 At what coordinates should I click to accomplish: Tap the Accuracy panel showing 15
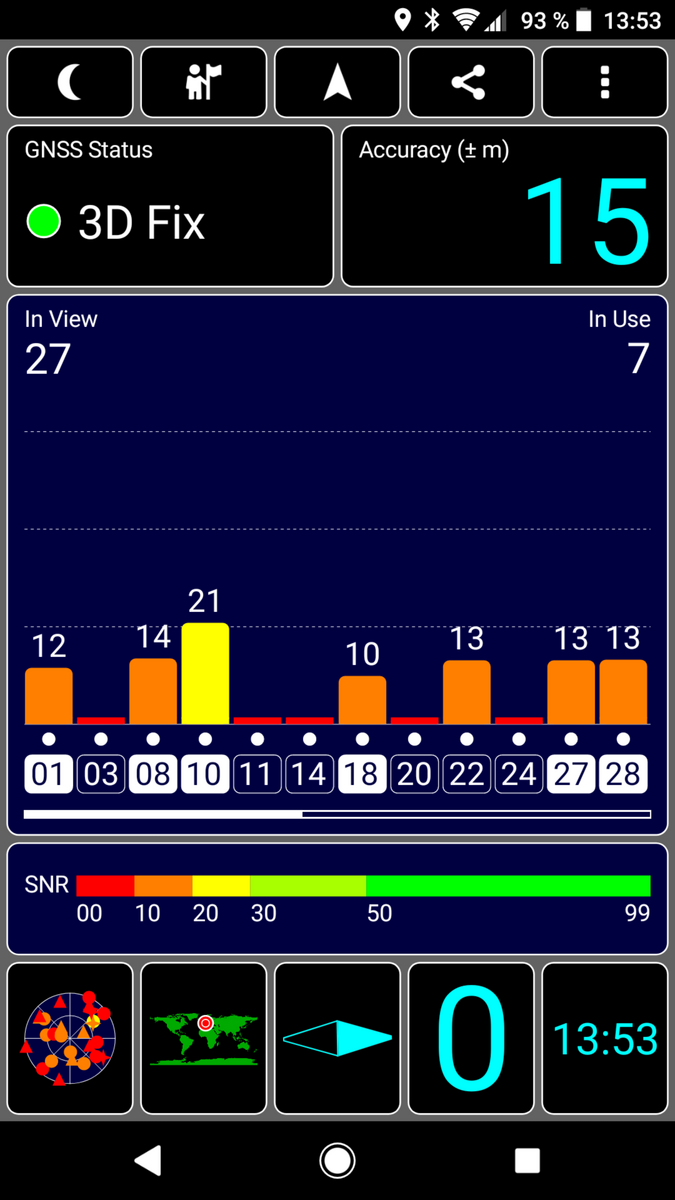[x=505, y=206]
